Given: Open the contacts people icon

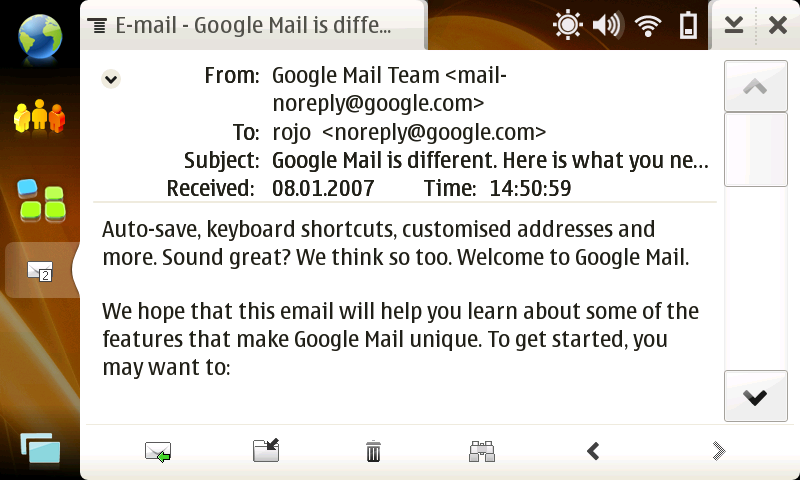Looking at the screenshot, I should point(39,118).
